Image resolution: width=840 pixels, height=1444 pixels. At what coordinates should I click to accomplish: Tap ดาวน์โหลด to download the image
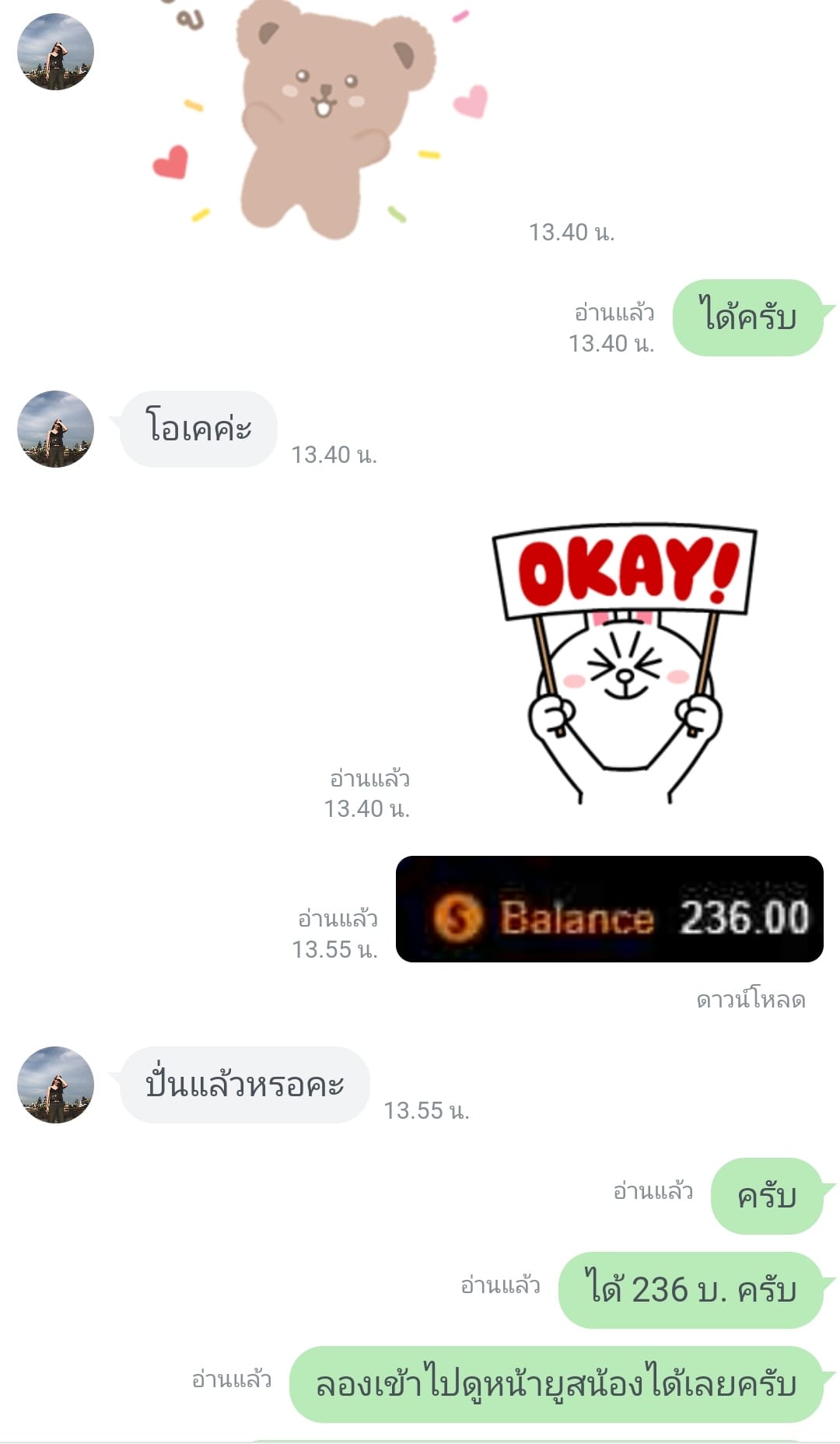[x=751, y=1000]
